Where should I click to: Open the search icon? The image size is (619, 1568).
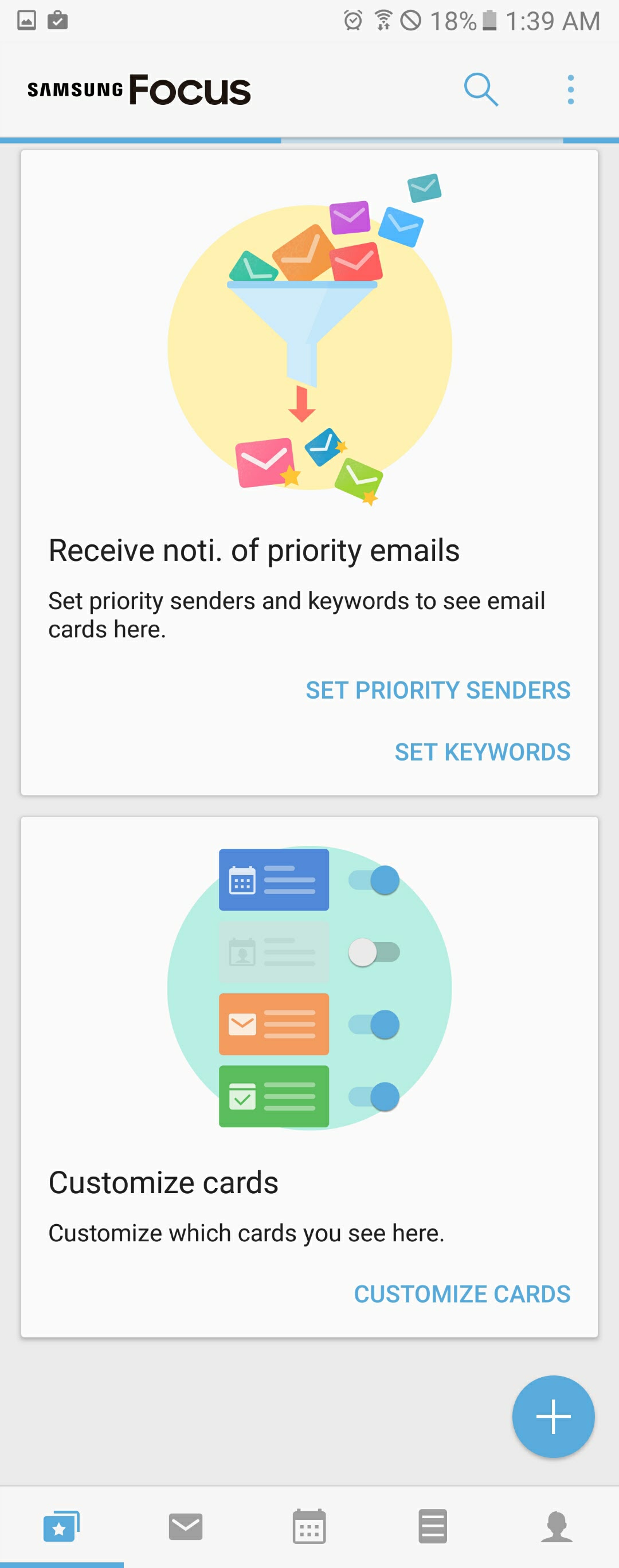point(480,90)
